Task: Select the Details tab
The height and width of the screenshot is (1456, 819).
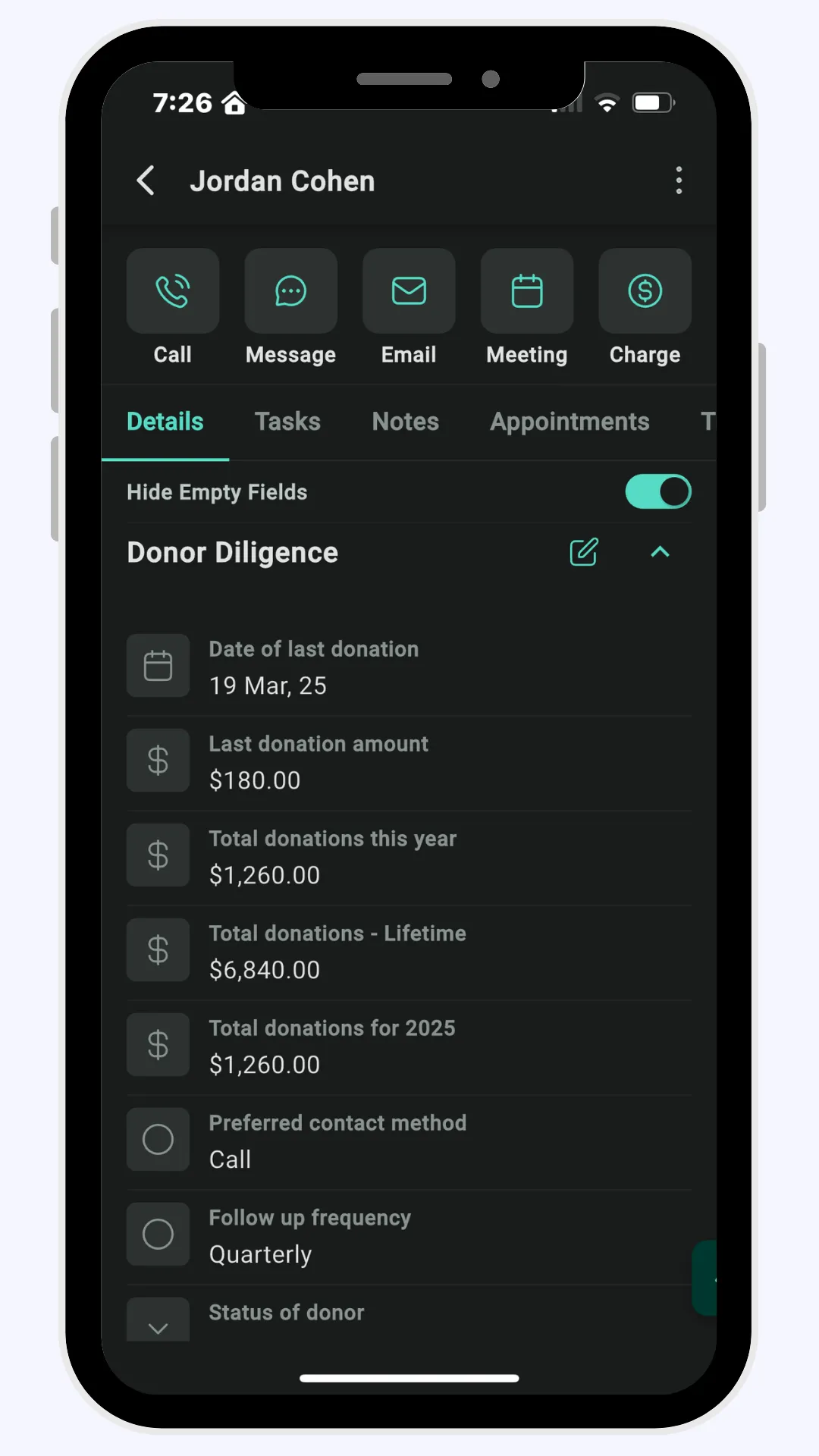Action: [165, 422]
